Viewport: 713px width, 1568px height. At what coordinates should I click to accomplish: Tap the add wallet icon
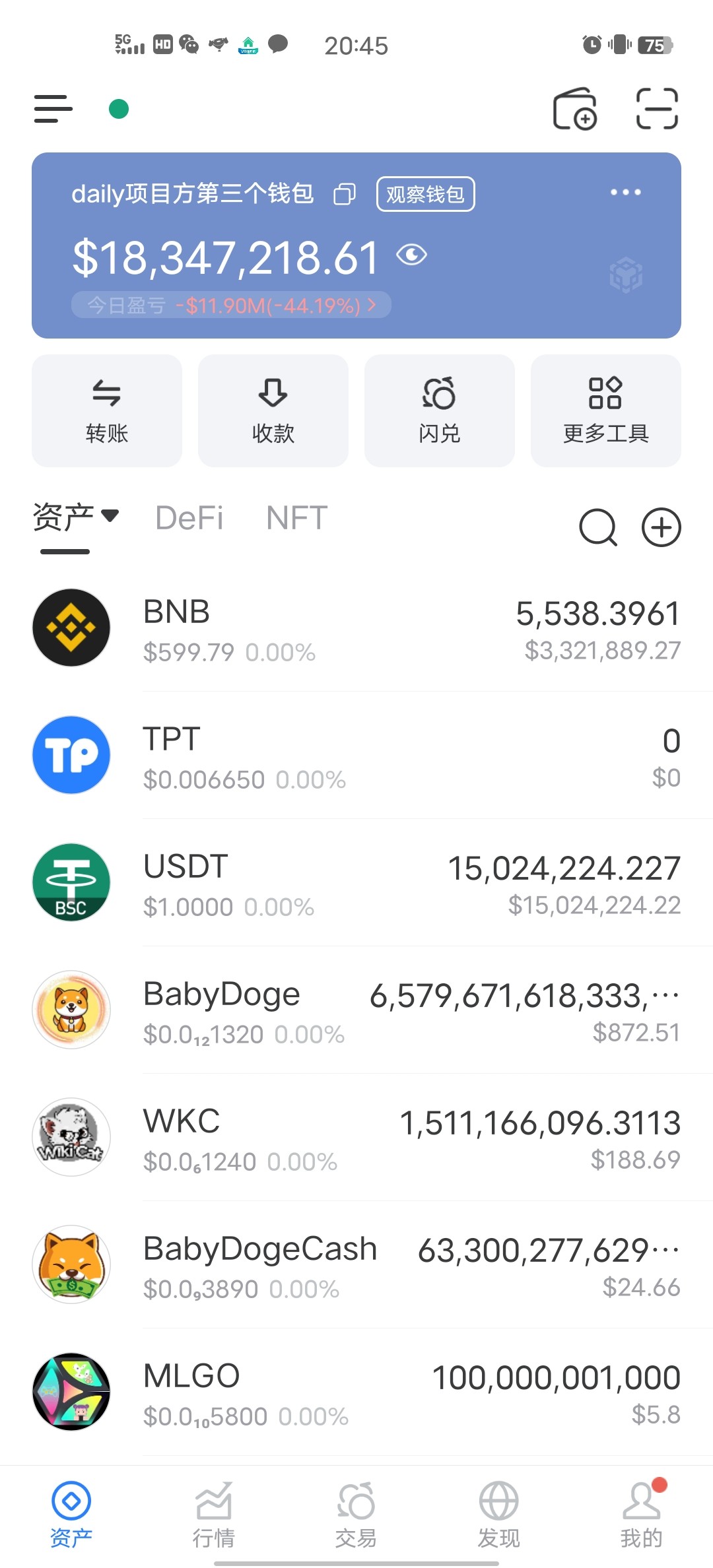tap(574, 109)
